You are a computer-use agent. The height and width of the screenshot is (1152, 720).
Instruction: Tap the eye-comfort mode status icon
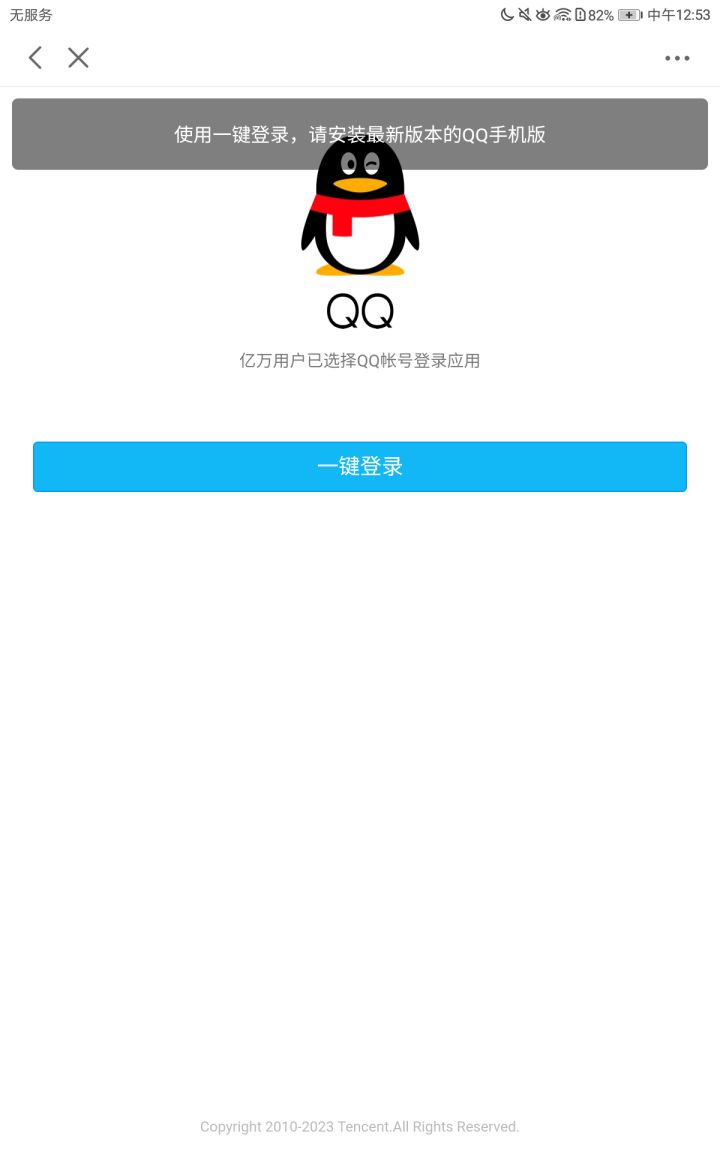tap(543, 14)
